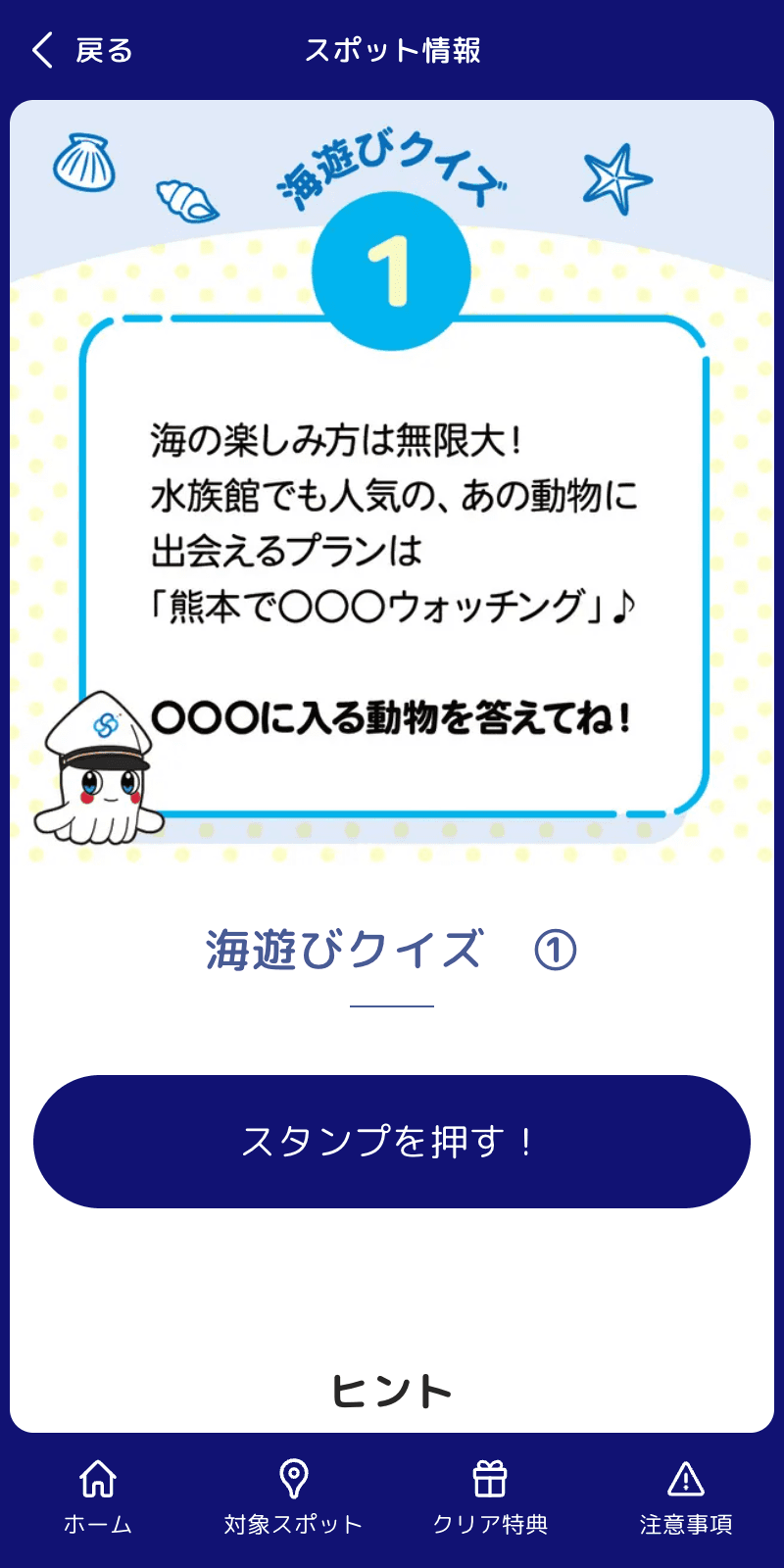This screenshot has height=1568, width=784.
Task: Open the ヒント hint link
Action: point(392,1388)
